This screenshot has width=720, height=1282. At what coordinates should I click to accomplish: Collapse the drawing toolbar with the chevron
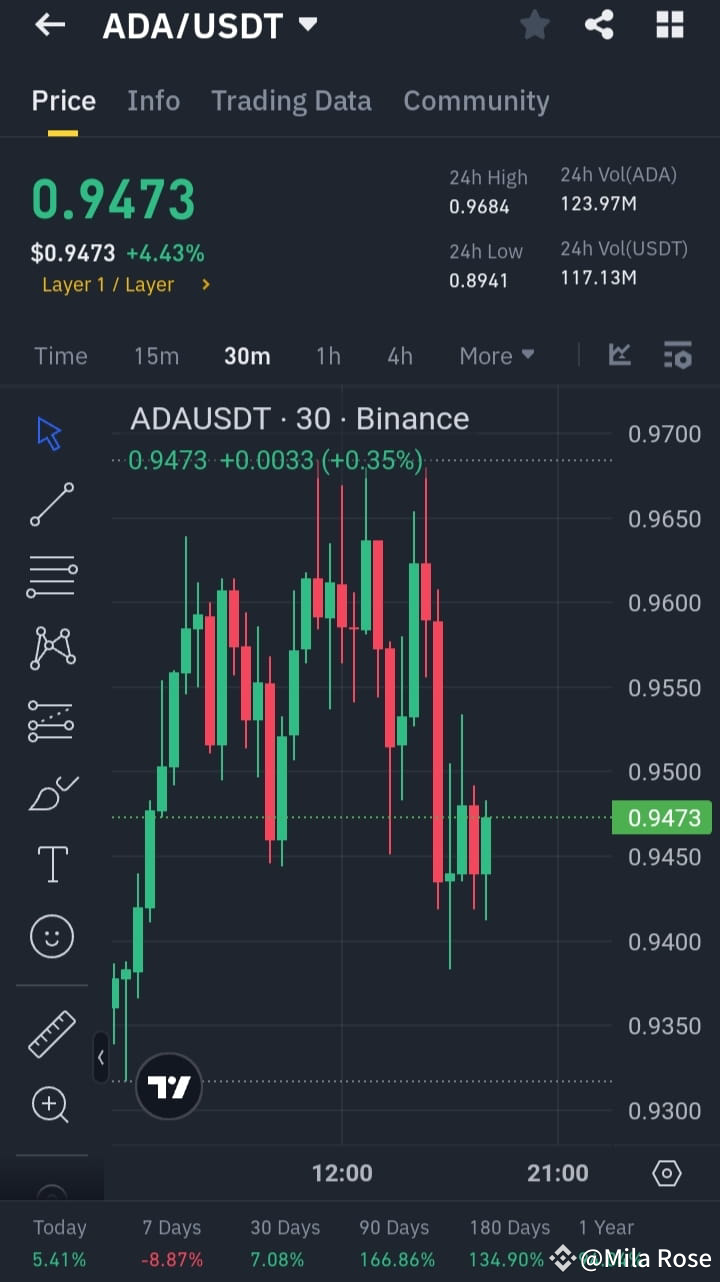point(100,1057)
